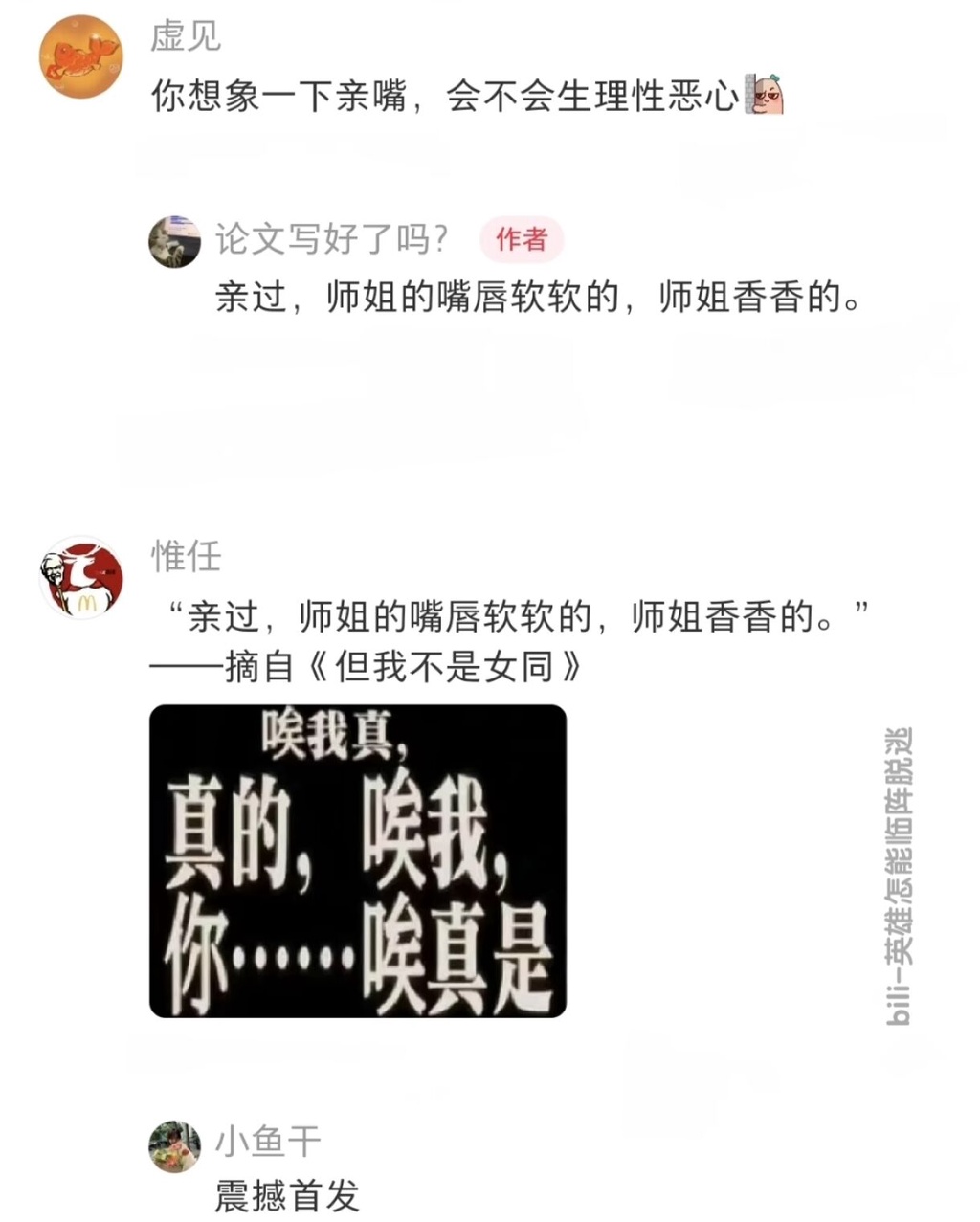The height and width of the screenshot is (1222, 980).
Task: Open 小鱼干's profile avatar
Action: (x=174, y=1145)
